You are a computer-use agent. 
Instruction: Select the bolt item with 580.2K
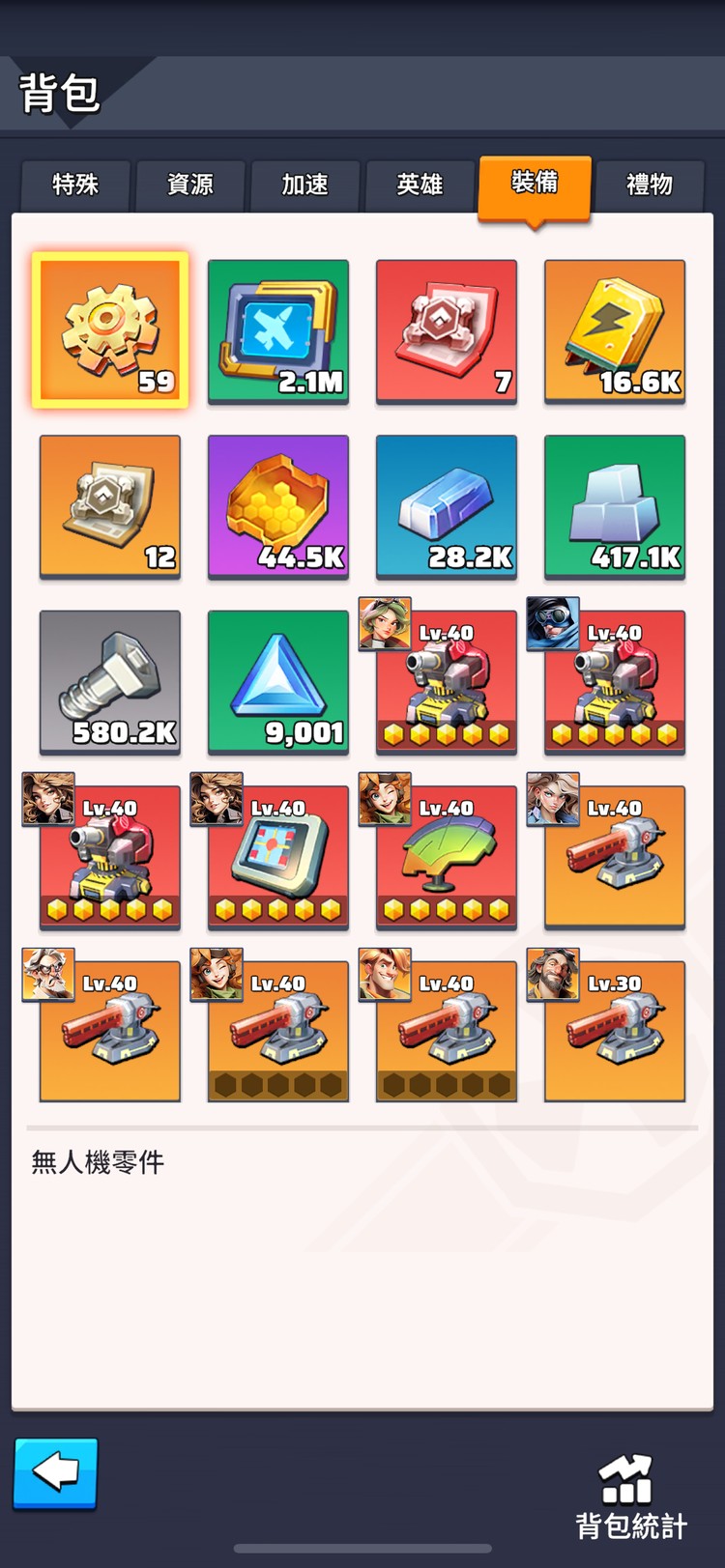pyautogui.click(x=110, y=682)
